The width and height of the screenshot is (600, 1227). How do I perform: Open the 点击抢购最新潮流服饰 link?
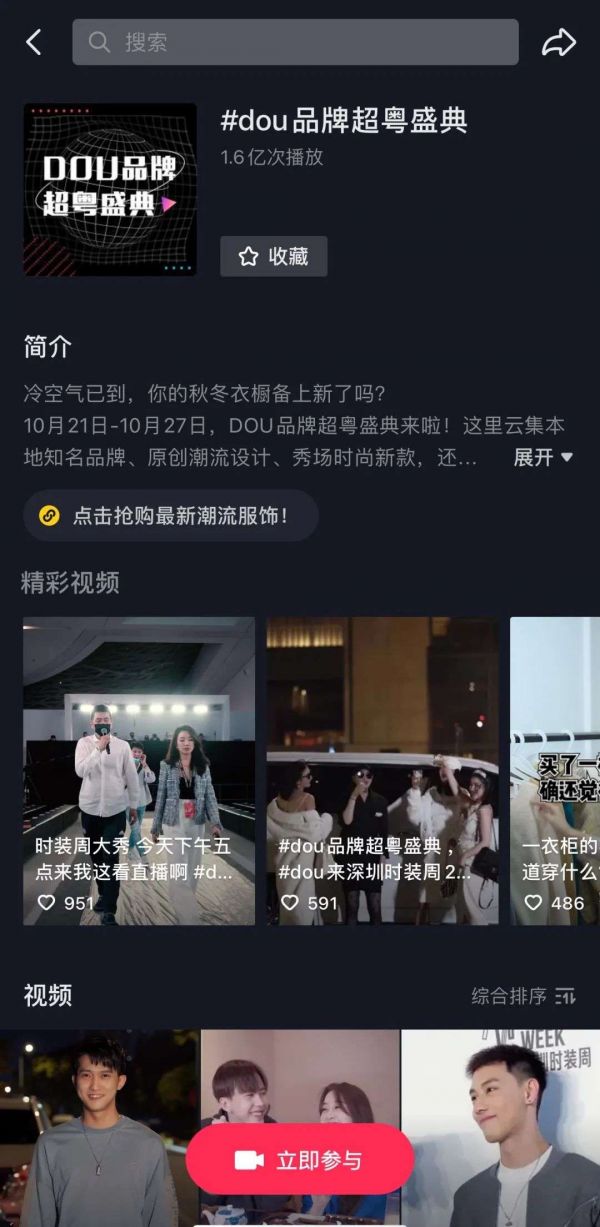(x=170, y=516)
